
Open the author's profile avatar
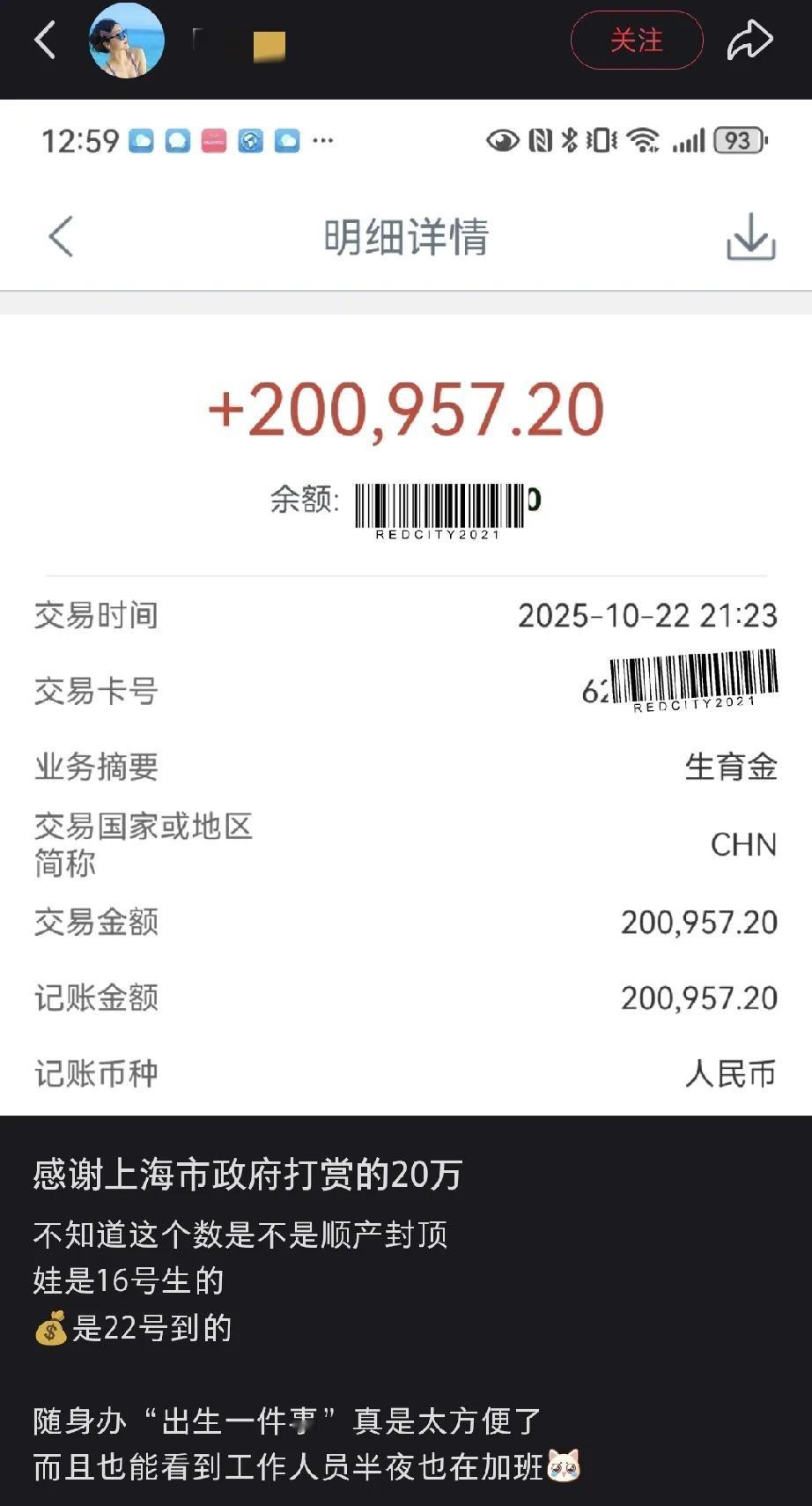(x=127, y=41)
